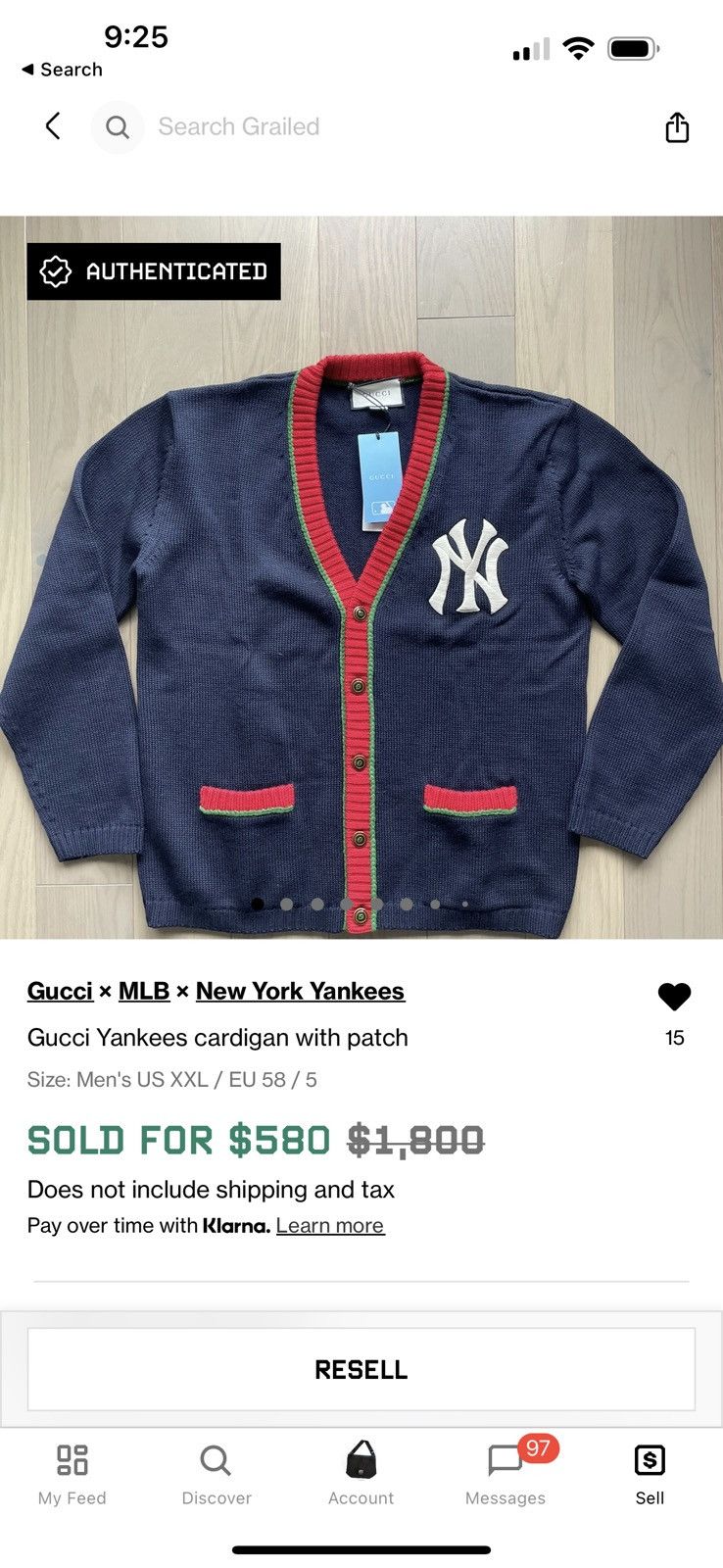Unlike this listing with the heart

point(674,997)
